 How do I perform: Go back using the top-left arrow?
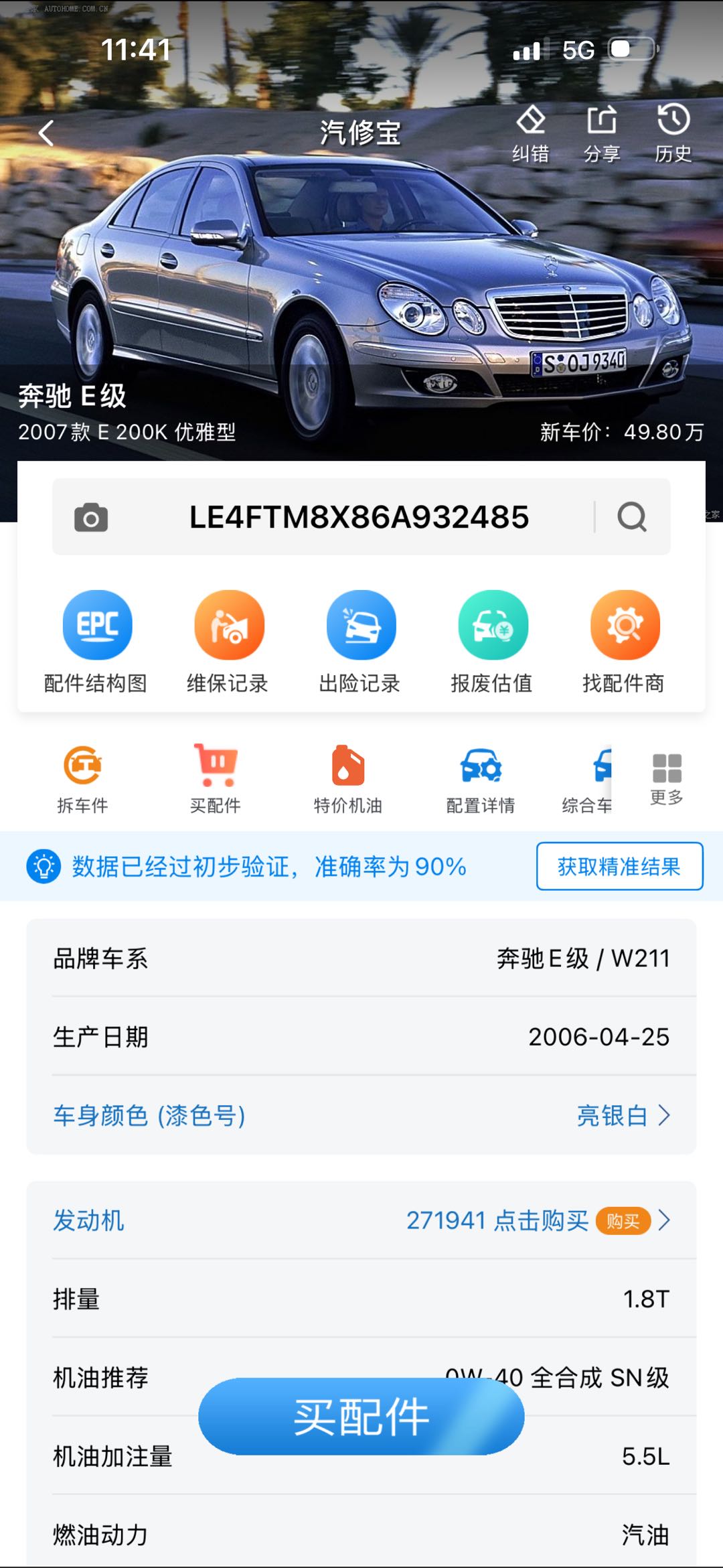pos(46,133)
